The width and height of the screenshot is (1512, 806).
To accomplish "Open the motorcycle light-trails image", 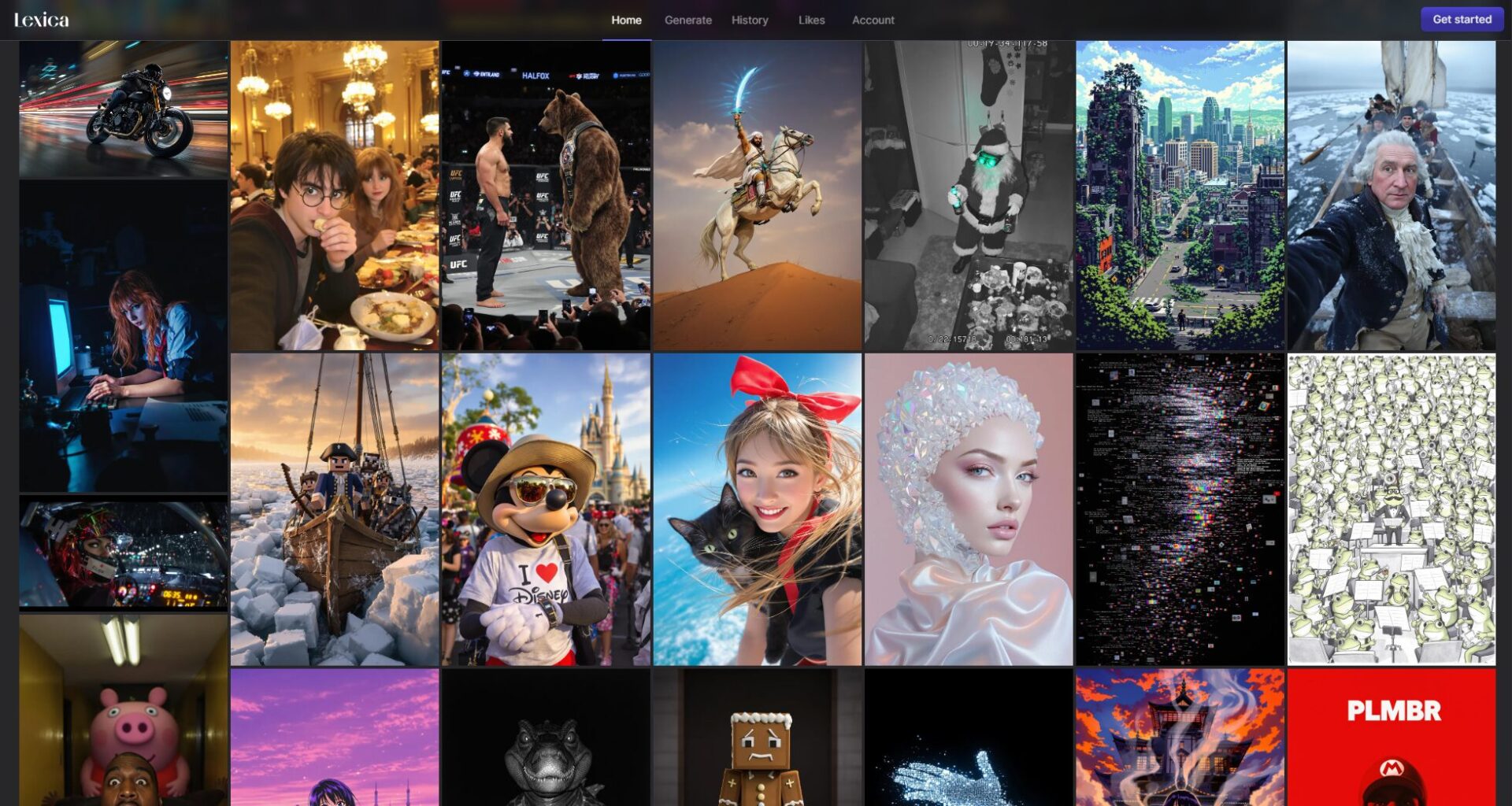I will coord(124,109).
